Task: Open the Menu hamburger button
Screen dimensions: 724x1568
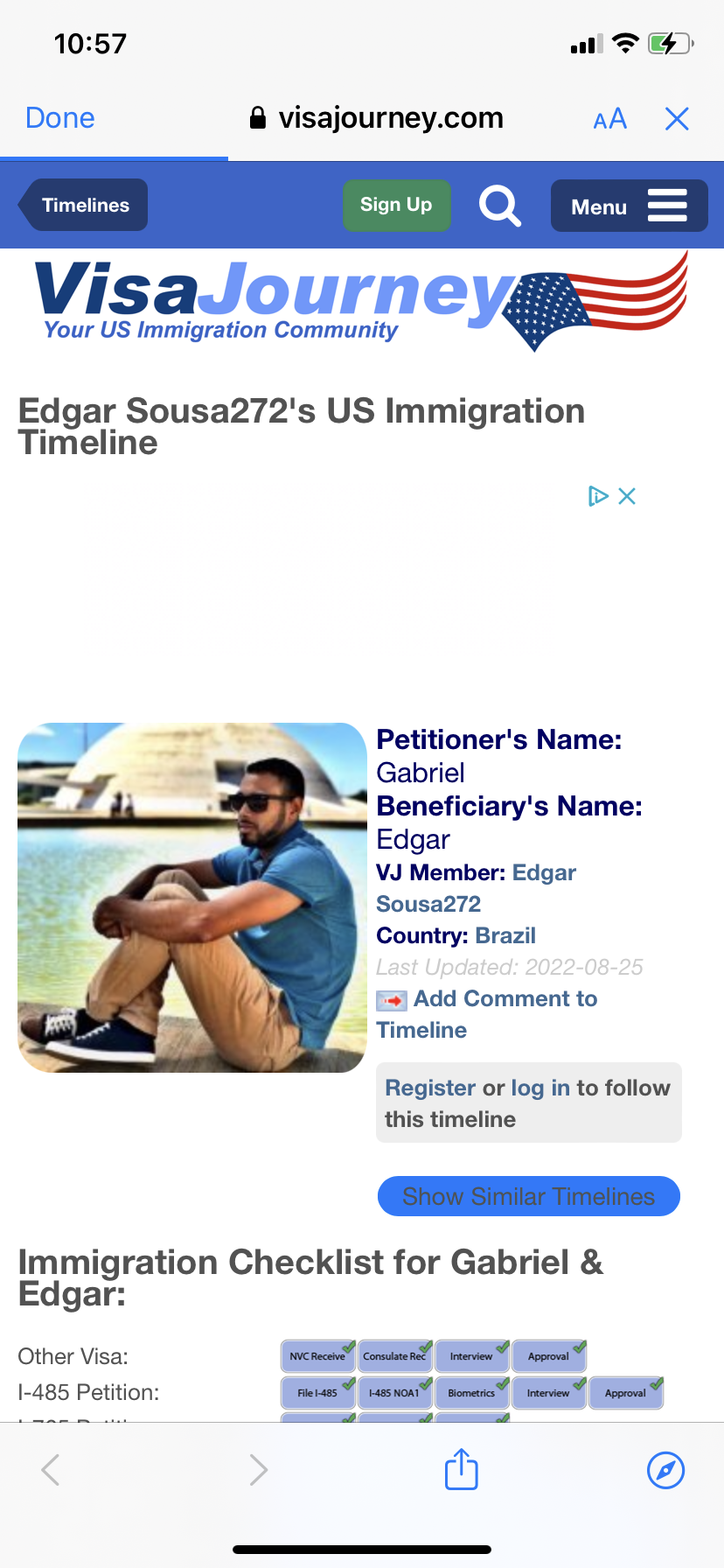Action: [x=629, y=206]
